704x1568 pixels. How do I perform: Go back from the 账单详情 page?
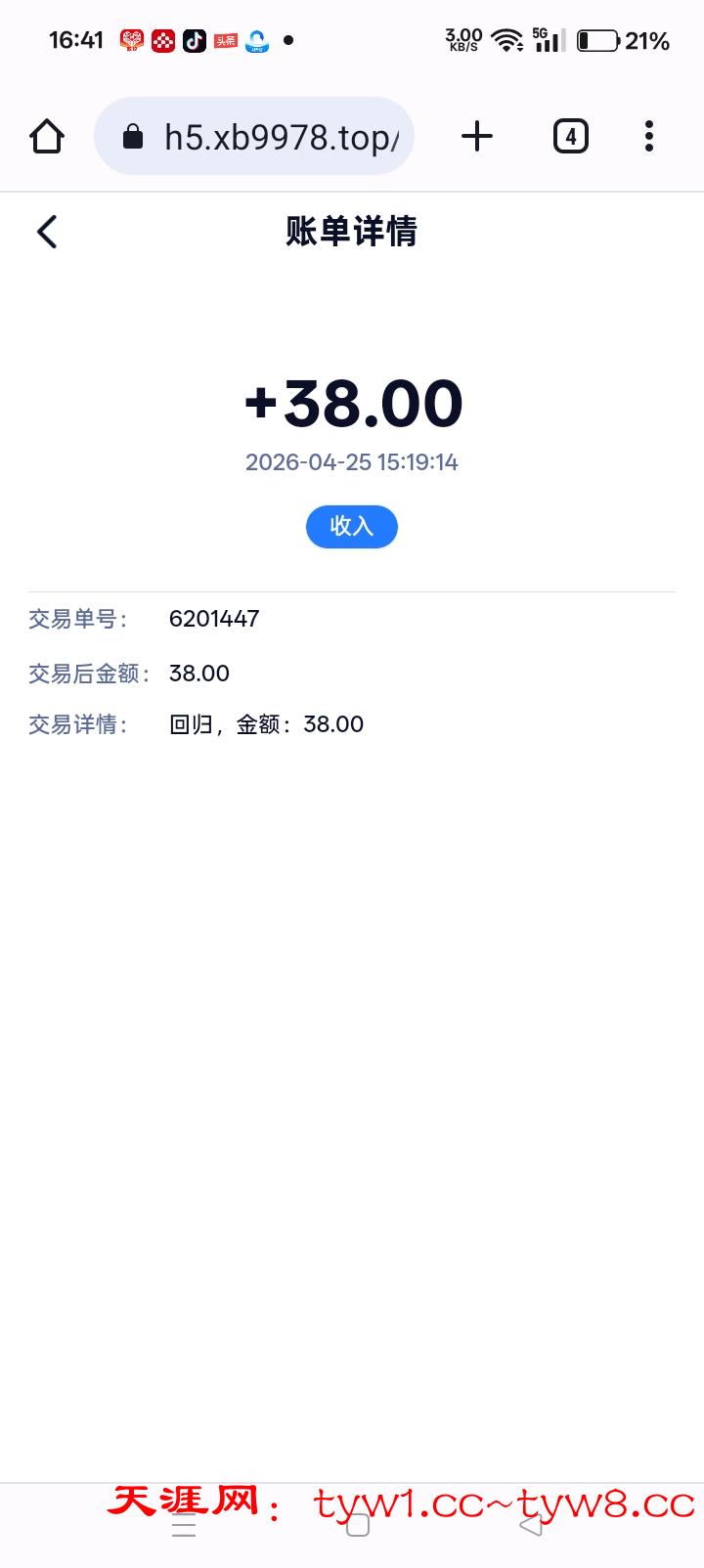(x=47, y=233)
